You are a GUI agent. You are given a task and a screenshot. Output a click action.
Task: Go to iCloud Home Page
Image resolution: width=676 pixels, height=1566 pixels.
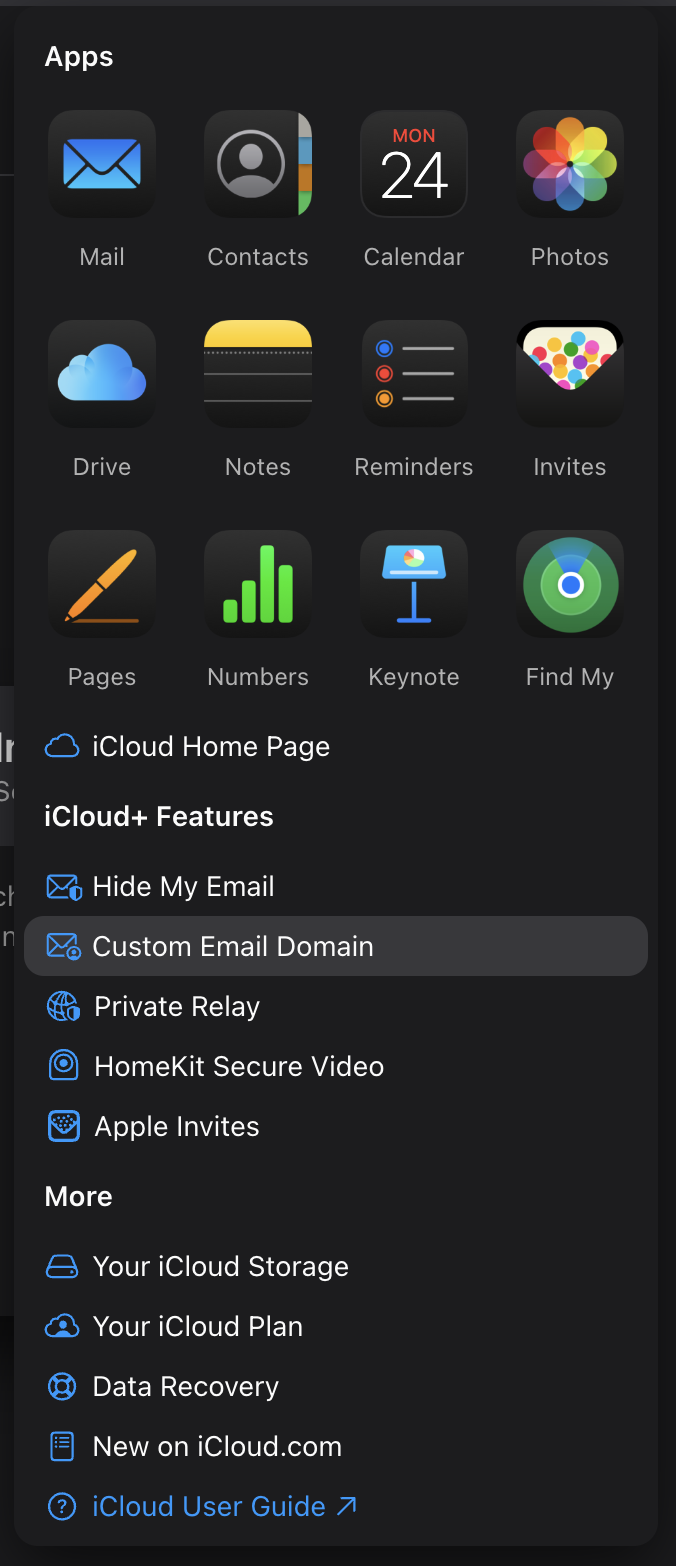click(x=210, y=747)
